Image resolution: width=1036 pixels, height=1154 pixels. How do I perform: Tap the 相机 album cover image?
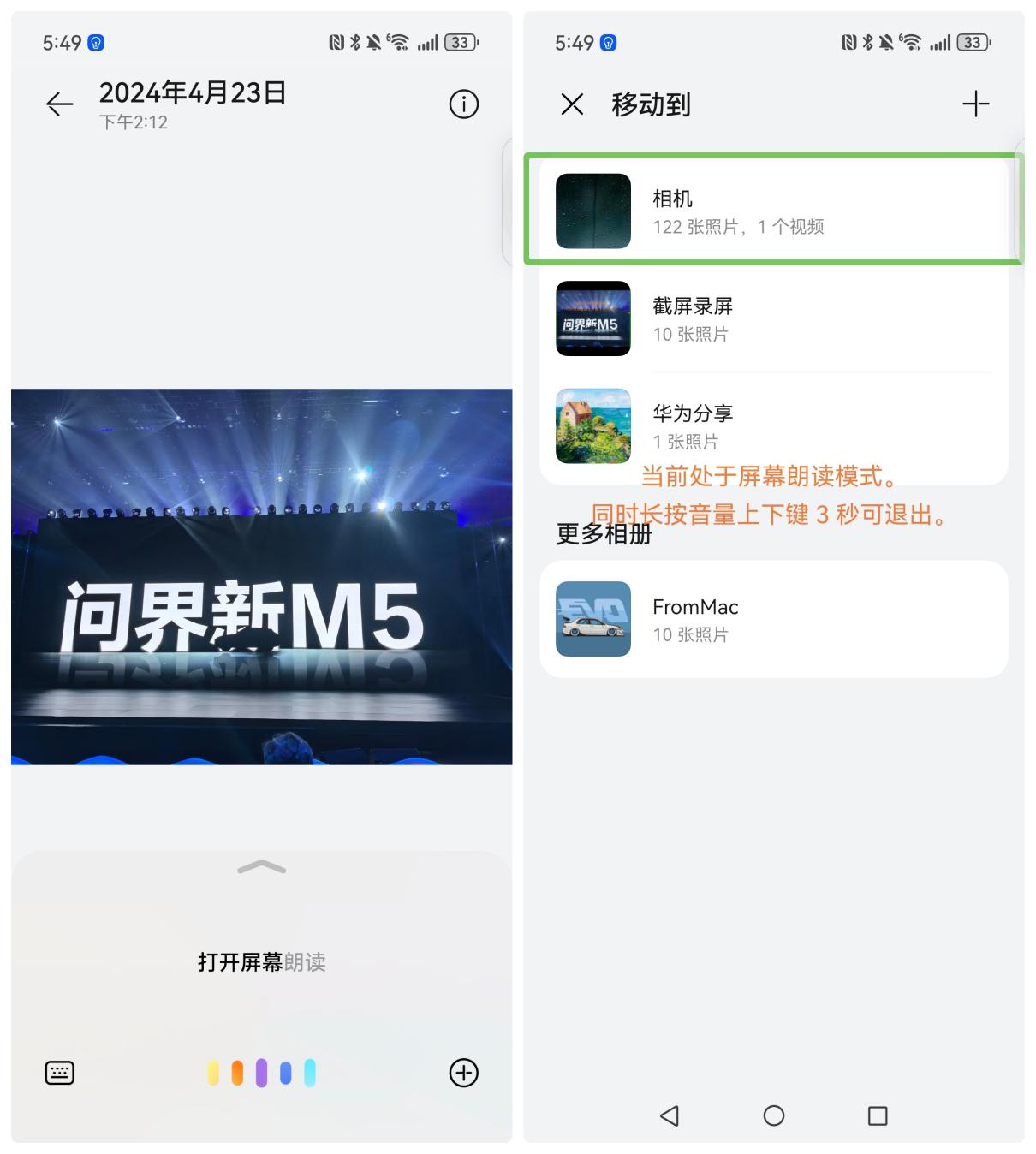[x=593, y=211]
